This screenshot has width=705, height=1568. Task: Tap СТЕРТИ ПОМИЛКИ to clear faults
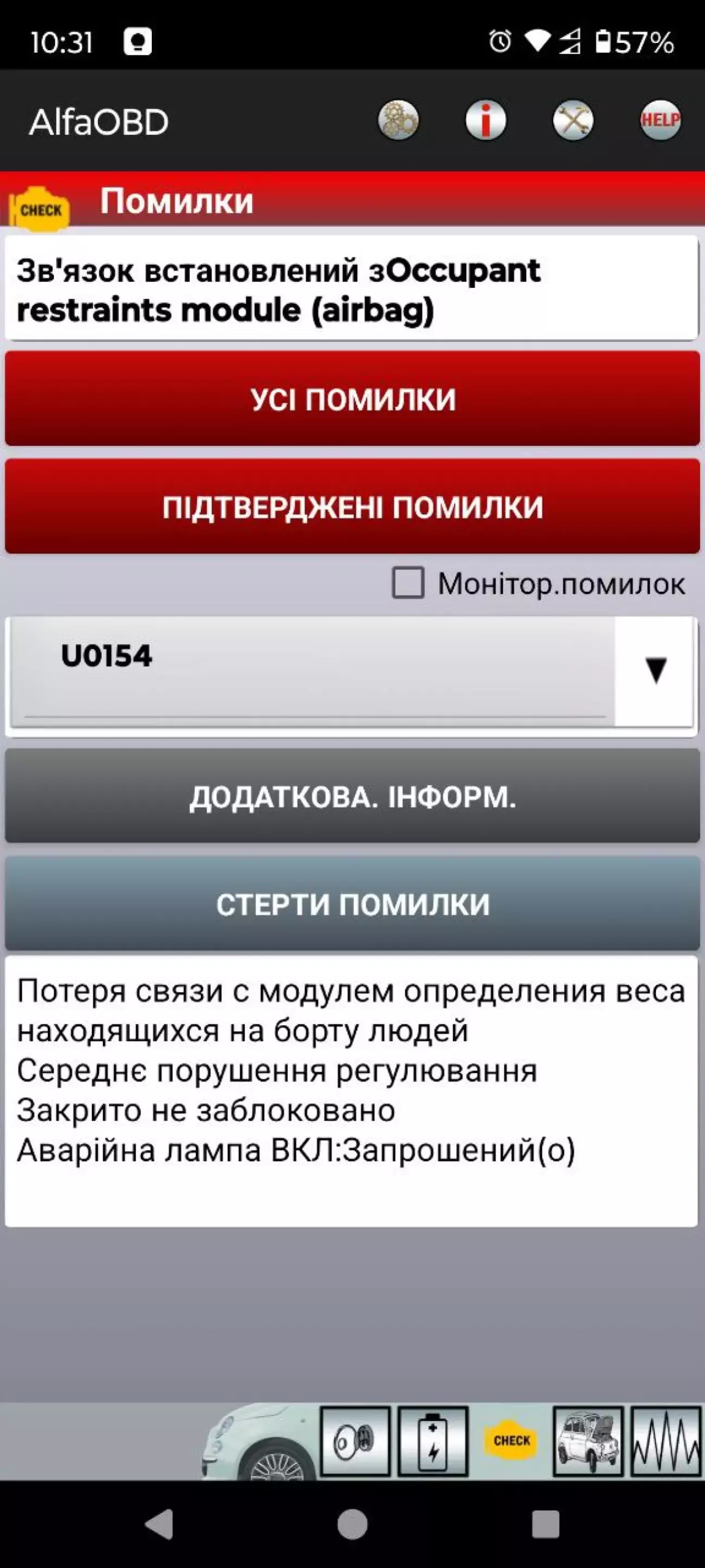[352, 903]
